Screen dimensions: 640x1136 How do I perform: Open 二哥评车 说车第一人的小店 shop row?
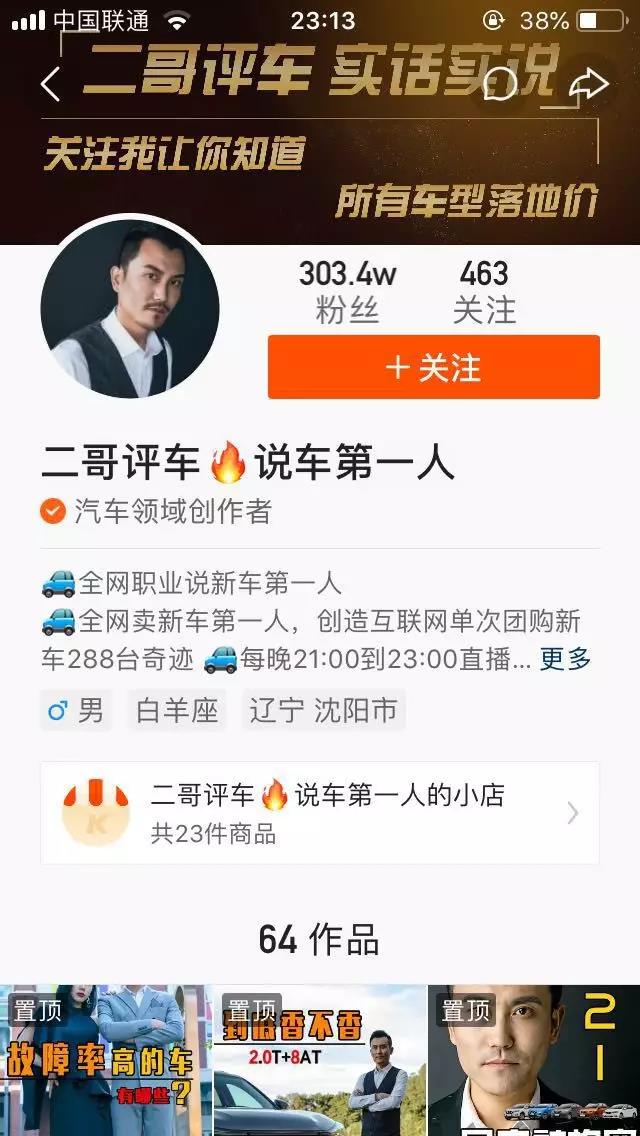coord(320,812)
